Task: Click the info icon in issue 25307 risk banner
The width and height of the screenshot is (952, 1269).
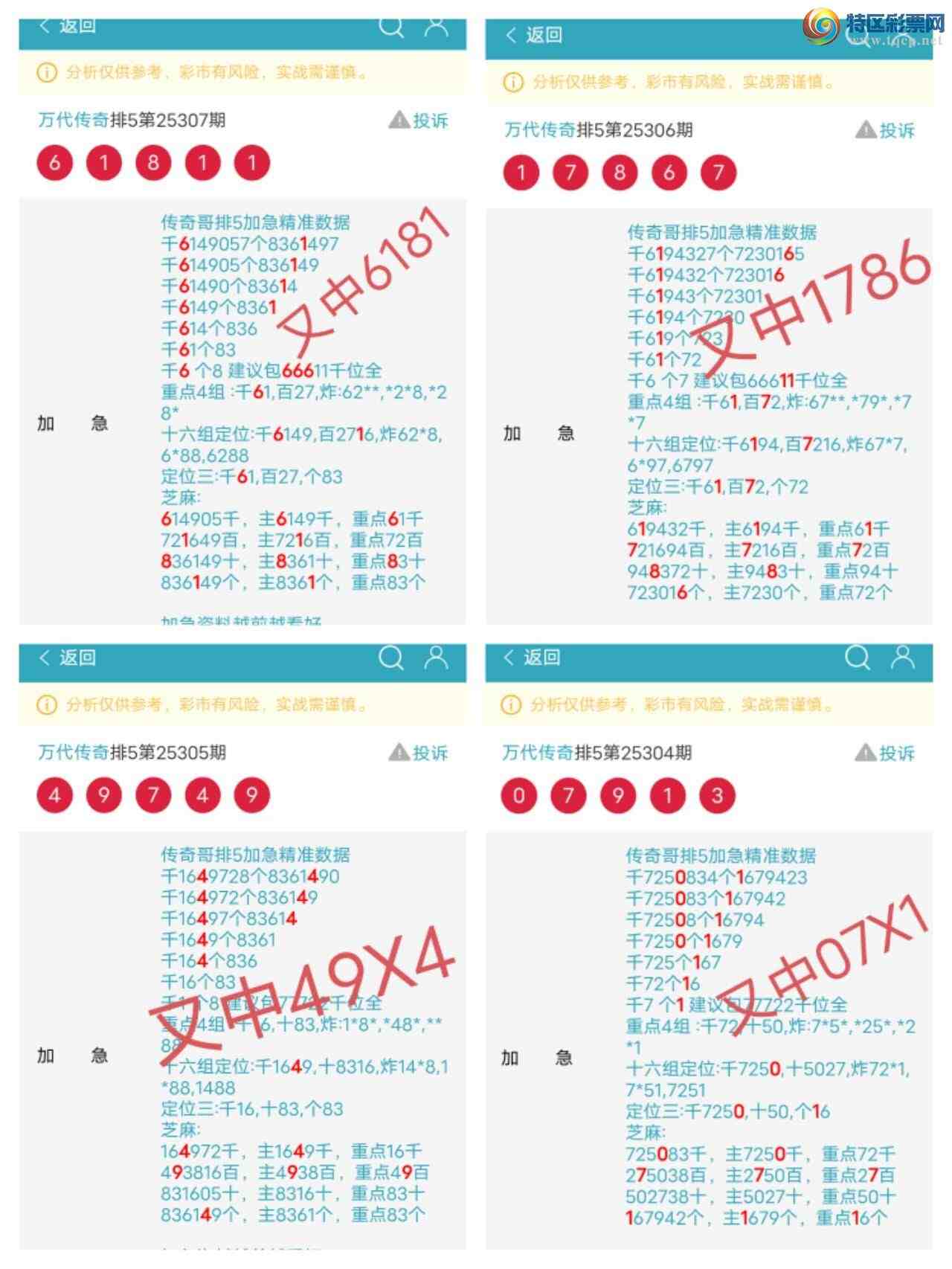Action: pyautogui.click(x=47, y=74)
